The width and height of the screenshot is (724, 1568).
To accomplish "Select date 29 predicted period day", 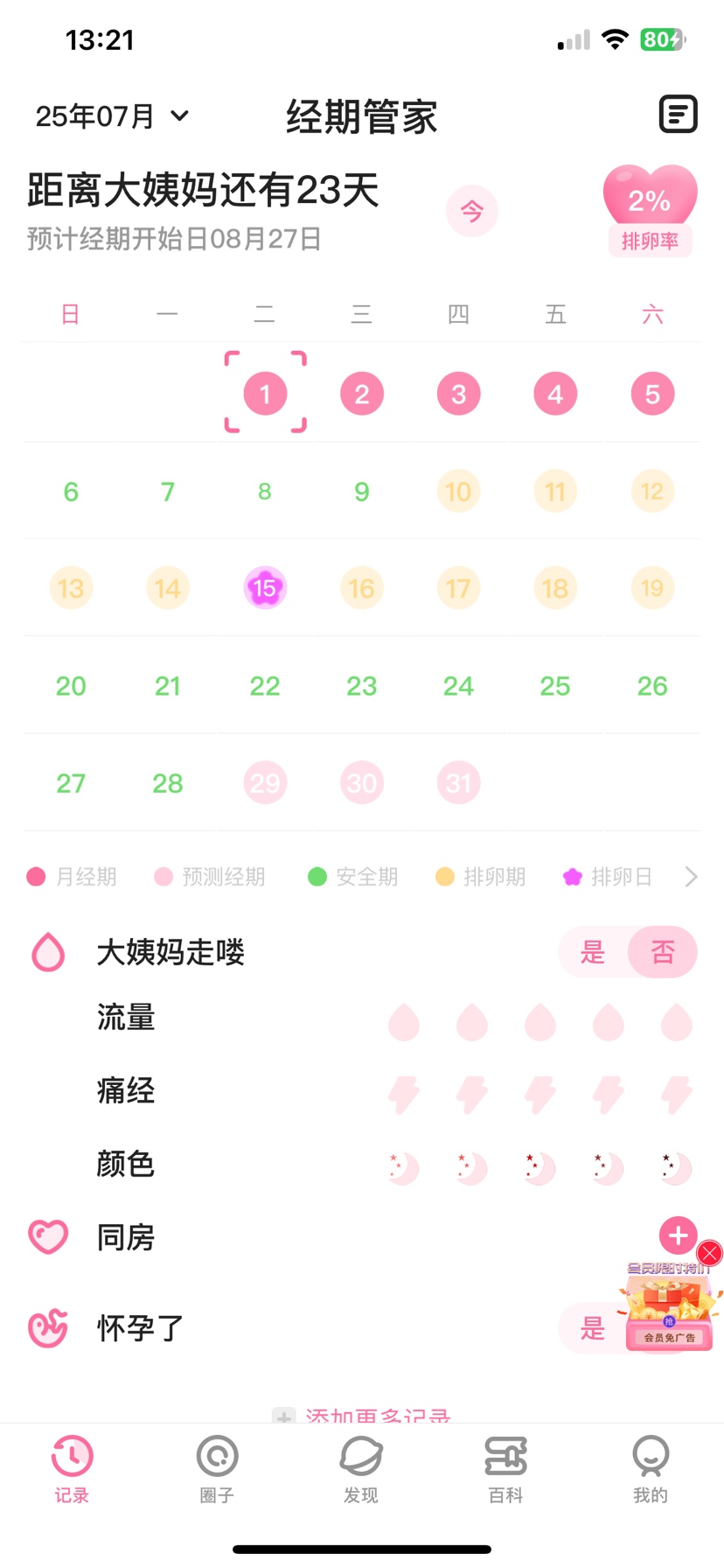I will pyautogui.click(x=265, y=783).
